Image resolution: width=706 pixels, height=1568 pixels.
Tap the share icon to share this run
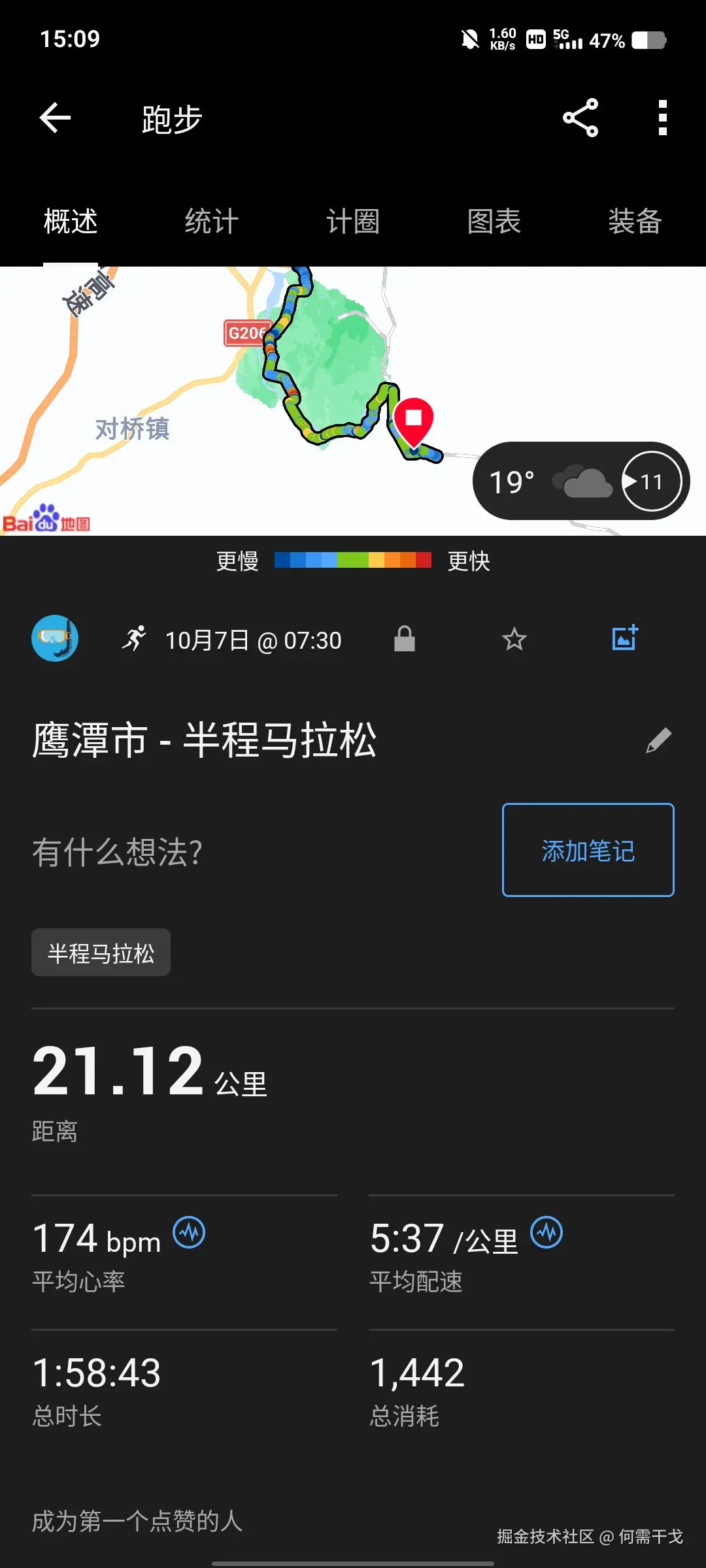pyautogui.click(x=579, y=118)
